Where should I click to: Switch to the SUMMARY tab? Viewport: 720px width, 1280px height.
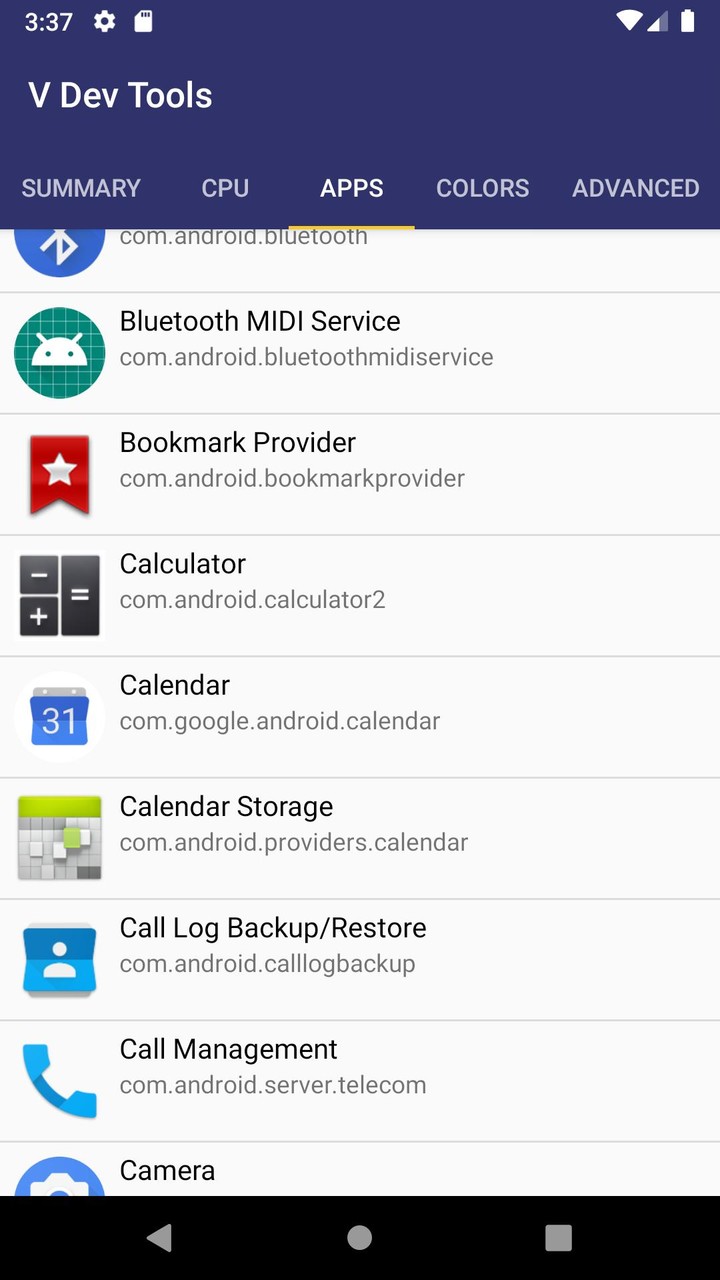pos(80,188)
